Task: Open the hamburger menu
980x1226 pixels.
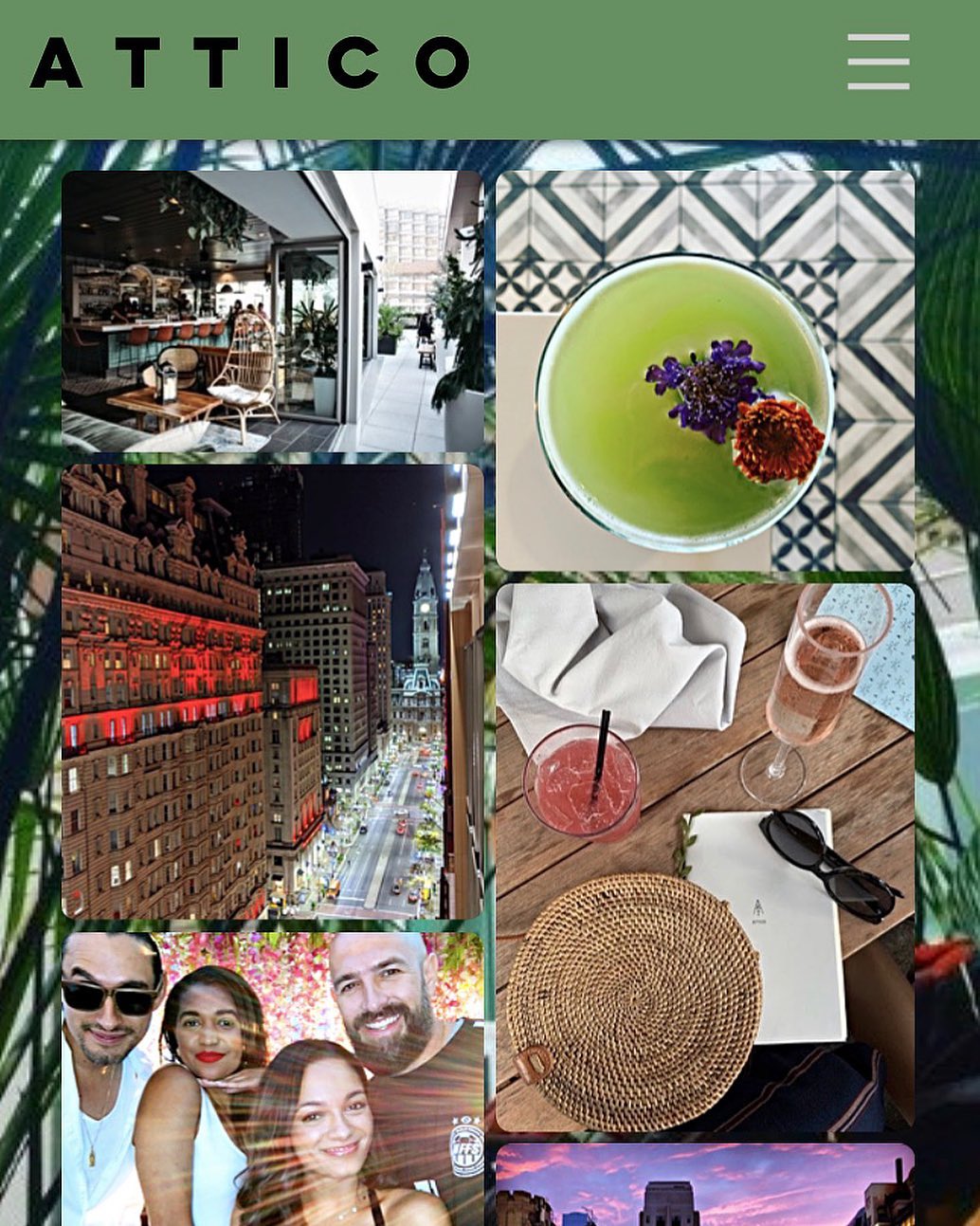Action: 878,63
